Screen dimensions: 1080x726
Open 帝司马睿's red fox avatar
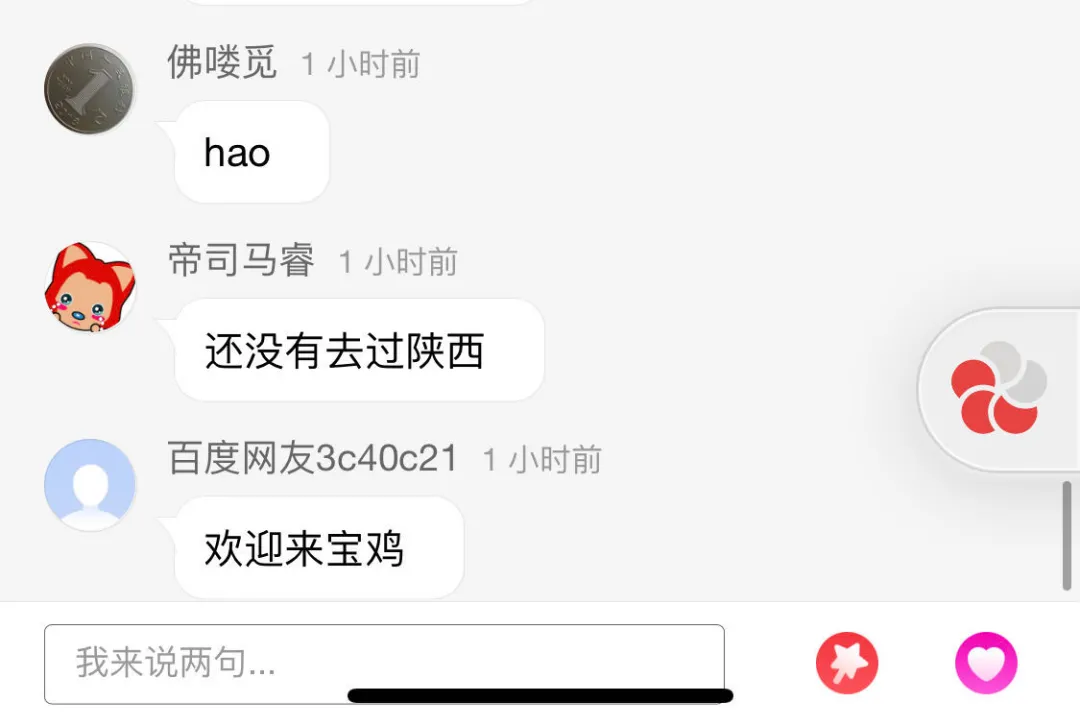(90, 288)
